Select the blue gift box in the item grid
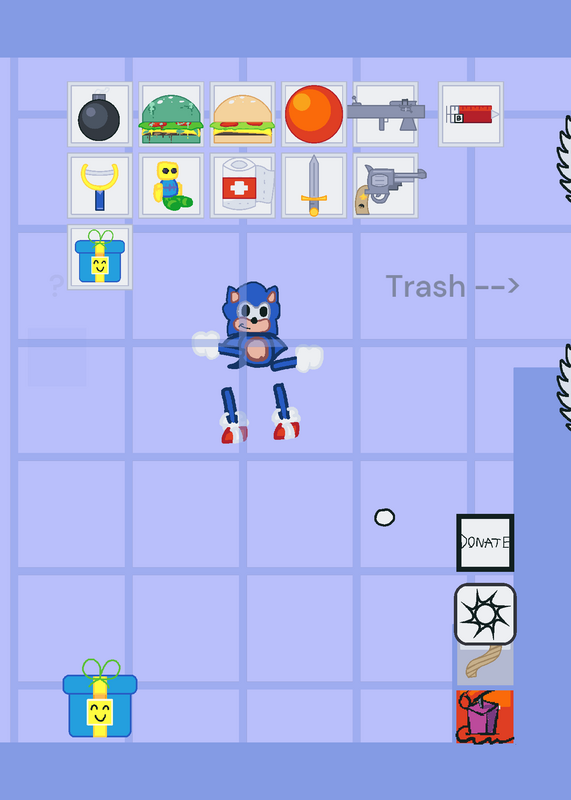The height and width of the screenshot is (800, 571). [100, 257]
